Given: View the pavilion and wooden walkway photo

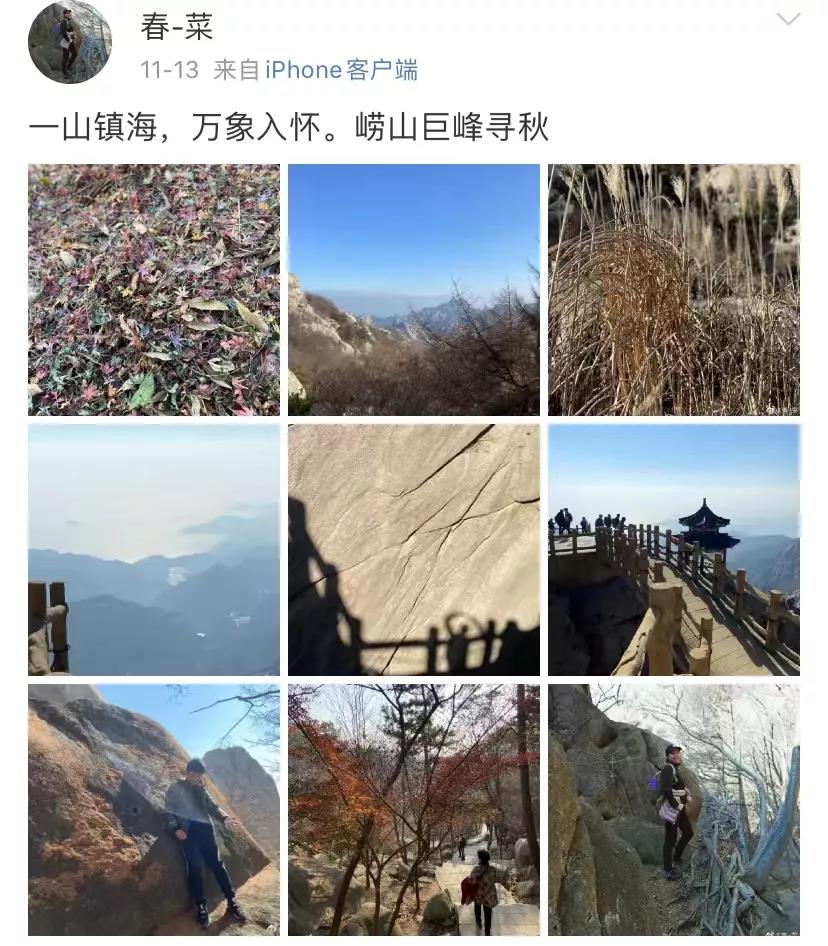Looking at the screenshot, I should pos(673,550).
